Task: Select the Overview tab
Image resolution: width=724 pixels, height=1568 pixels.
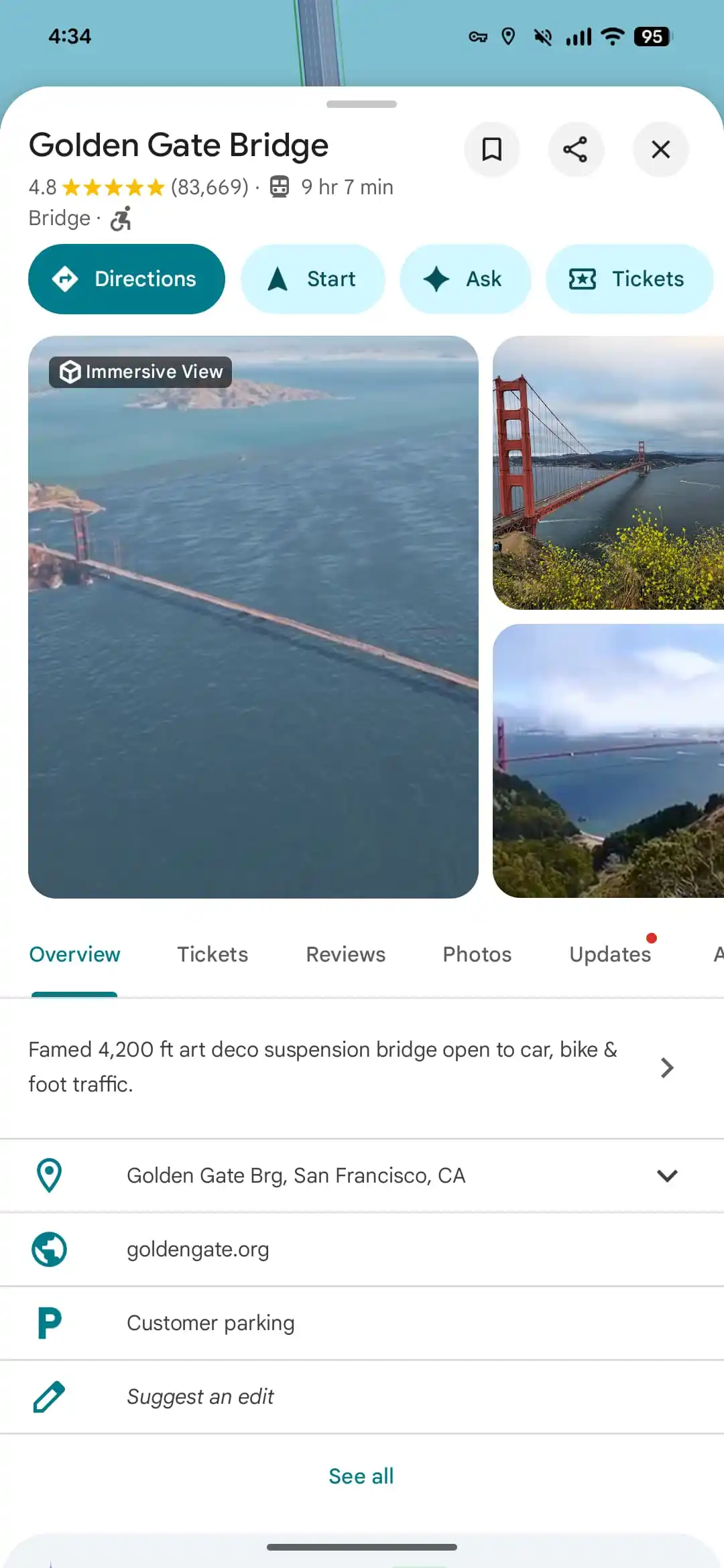Action: pos(74,954)
